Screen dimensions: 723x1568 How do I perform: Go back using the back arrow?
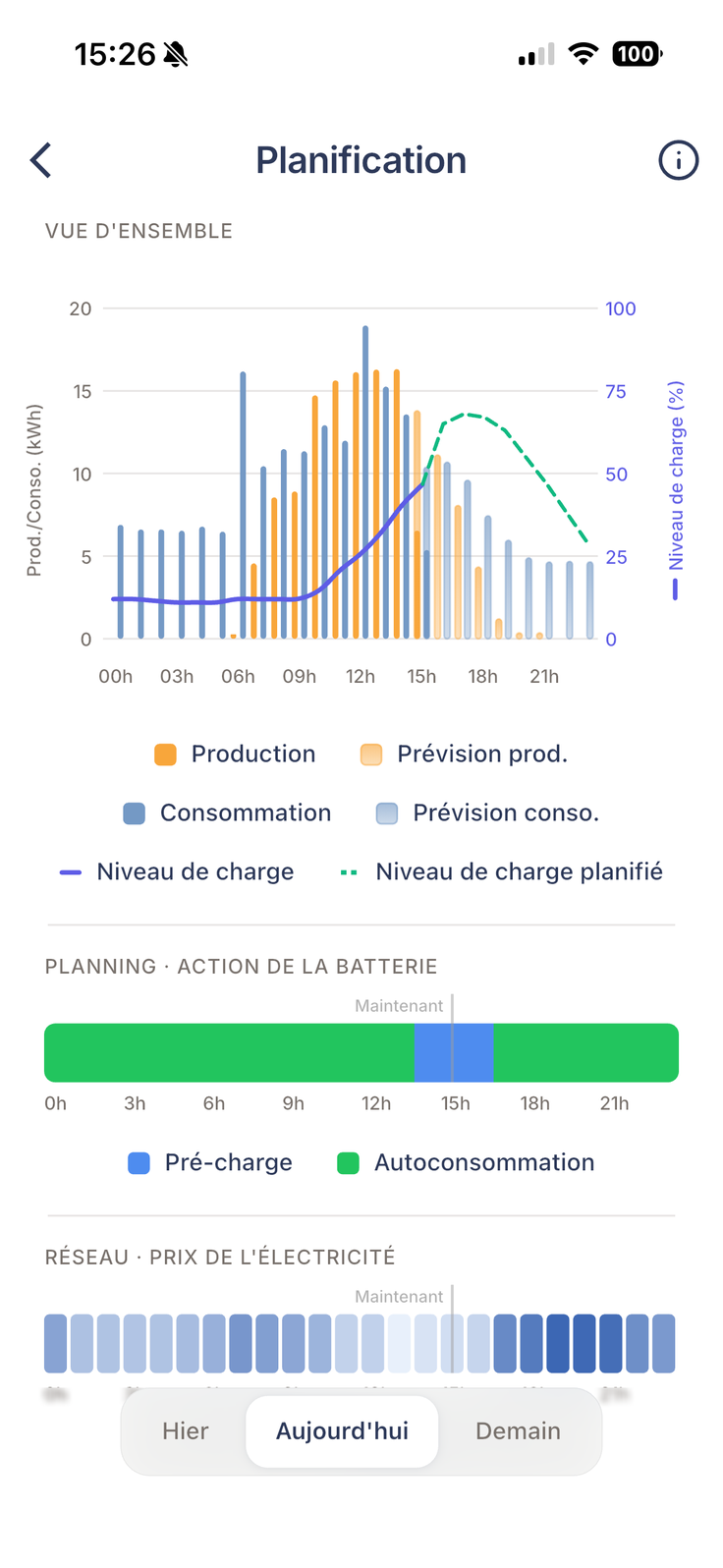(40, 160)
